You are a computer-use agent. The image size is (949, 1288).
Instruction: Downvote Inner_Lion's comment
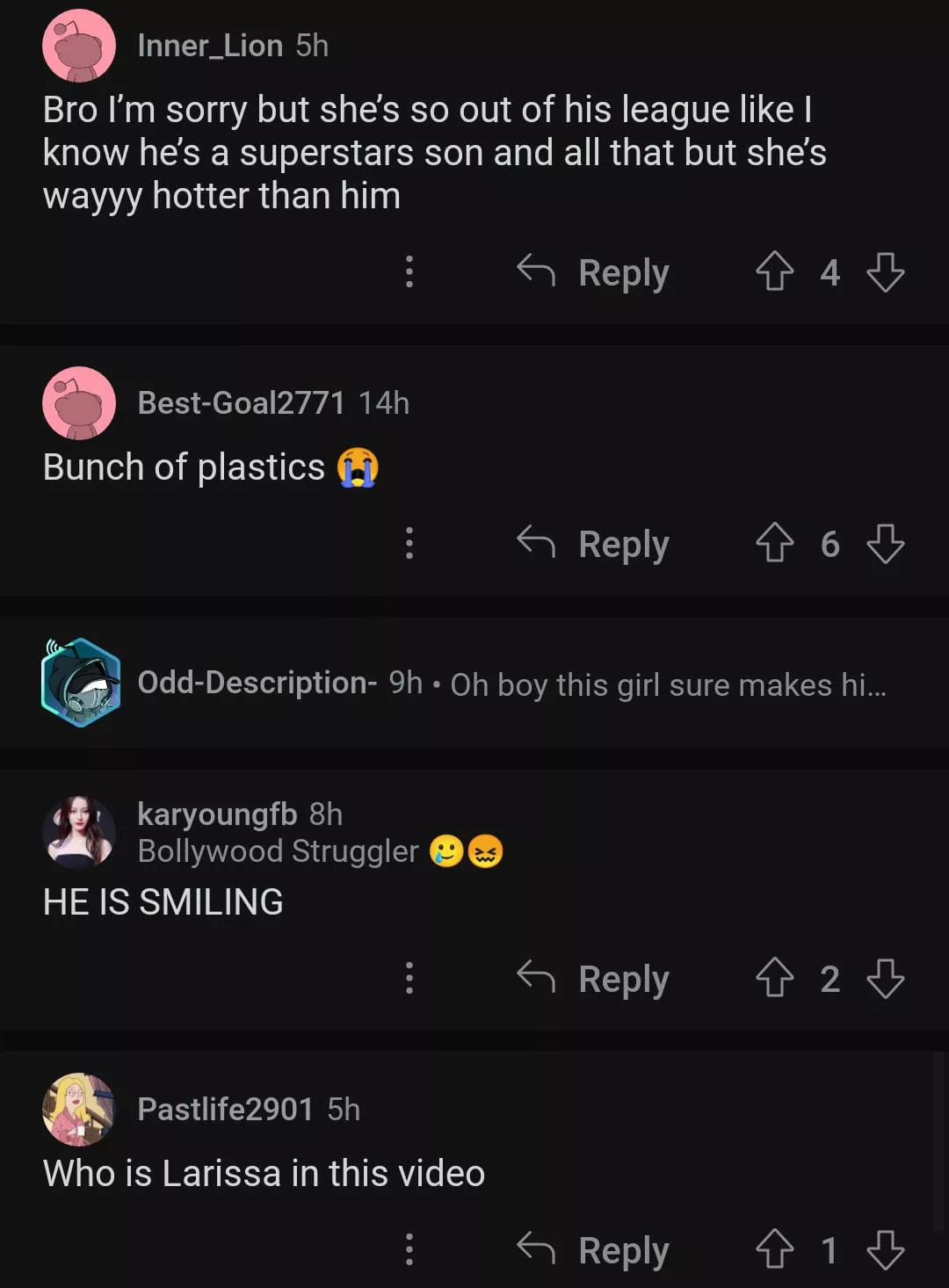[885, 272]
